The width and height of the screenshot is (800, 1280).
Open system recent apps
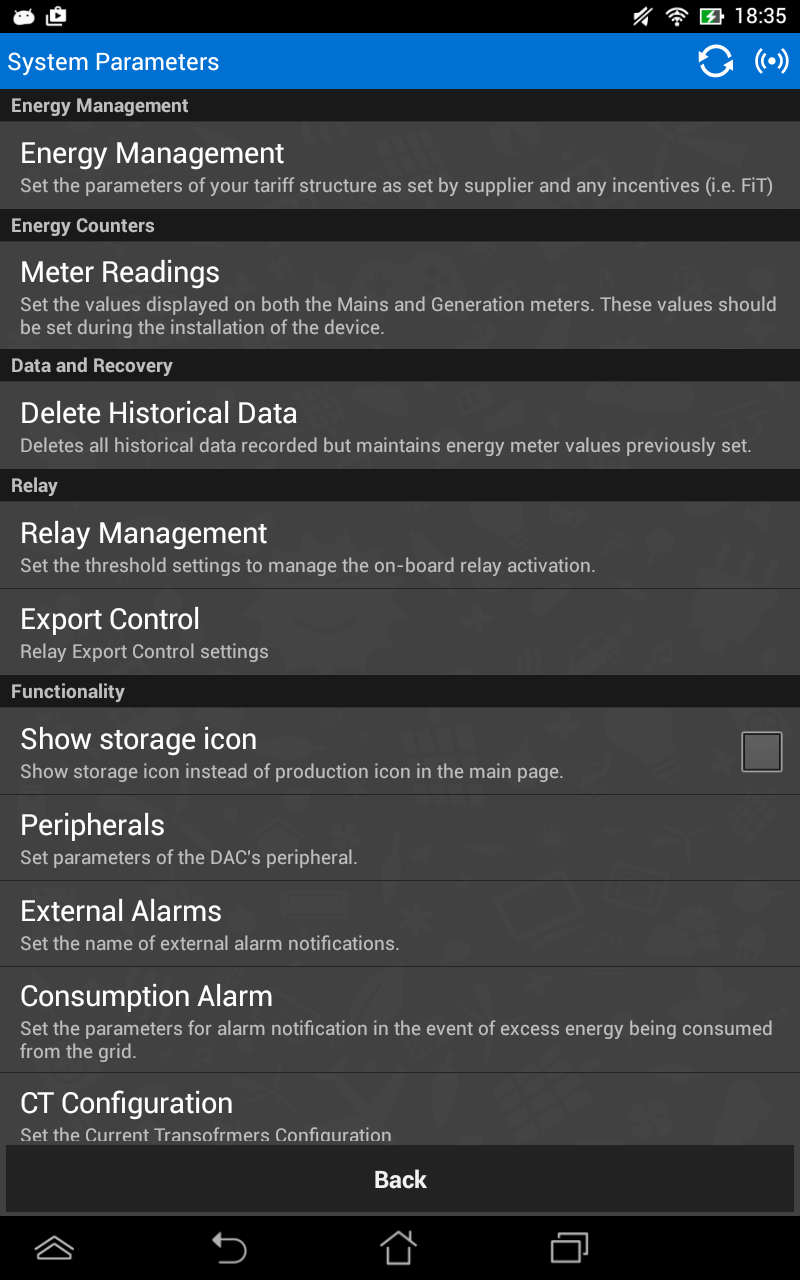(x=570, y=1247)
